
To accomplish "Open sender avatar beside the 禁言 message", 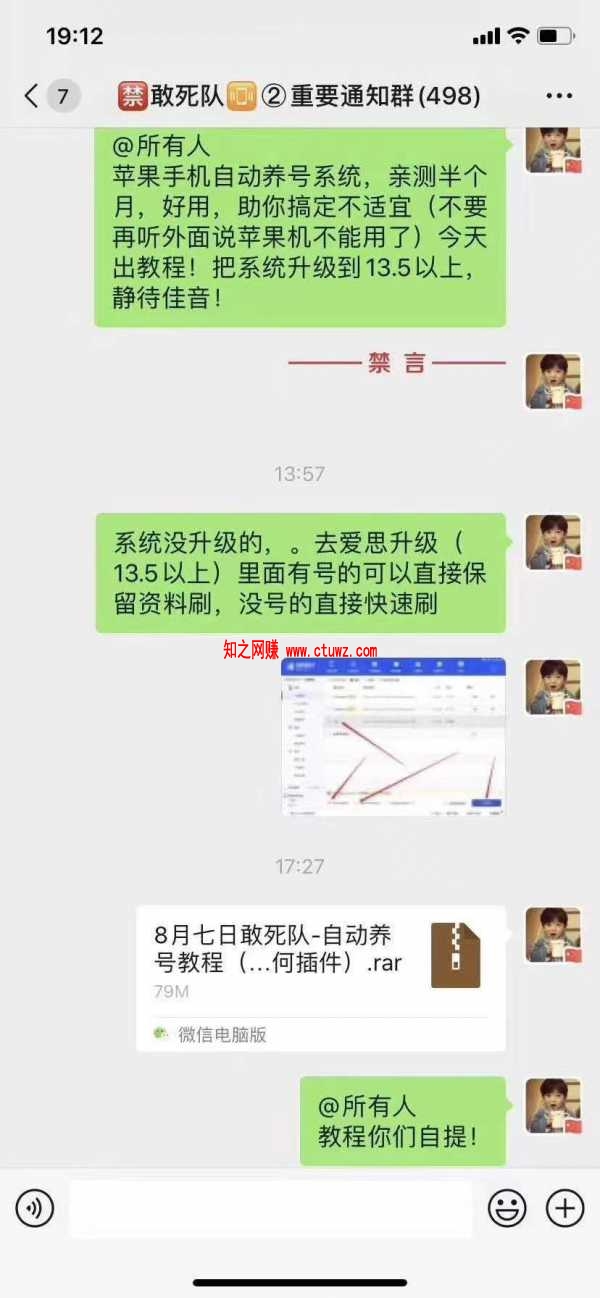I will tap(553, 380).
